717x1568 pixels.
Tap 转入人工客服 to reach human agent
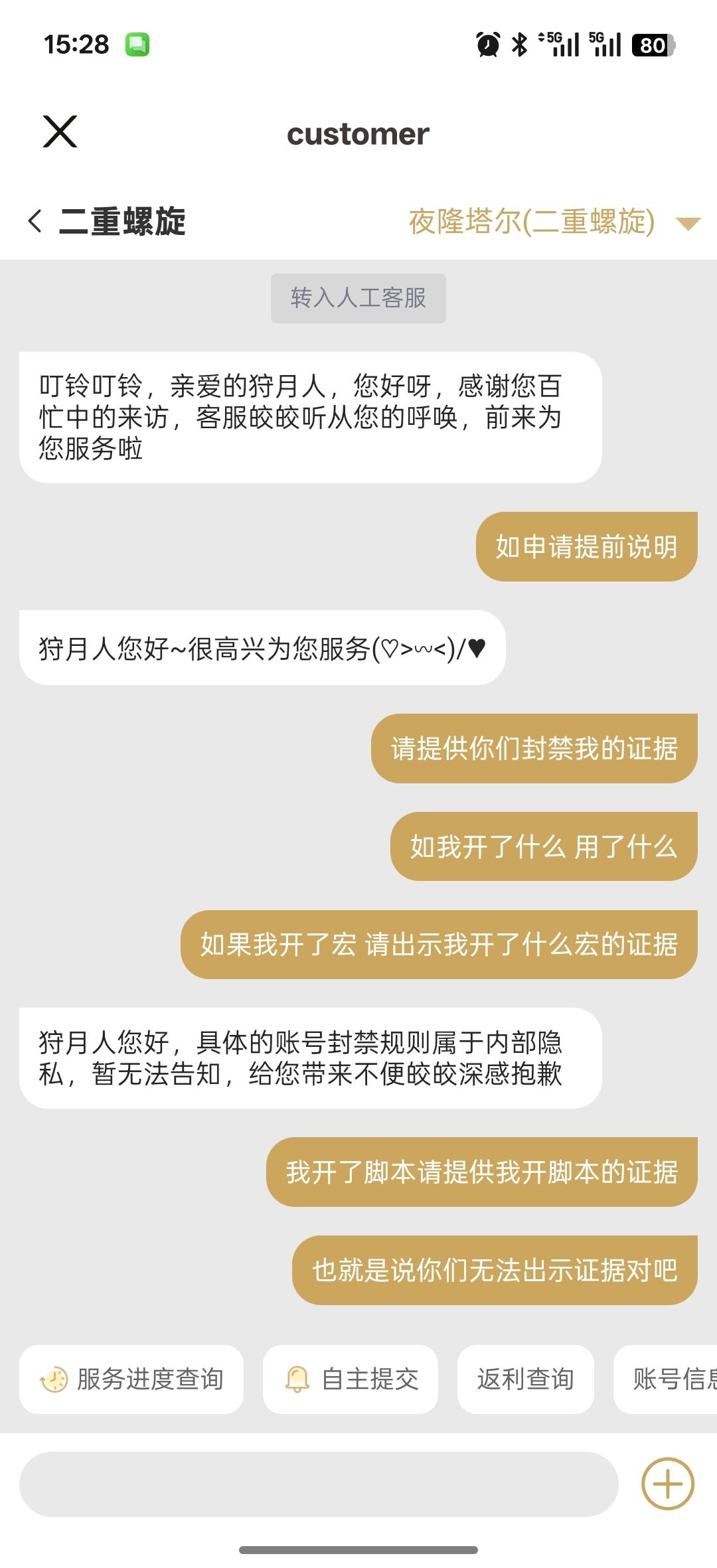358,298
